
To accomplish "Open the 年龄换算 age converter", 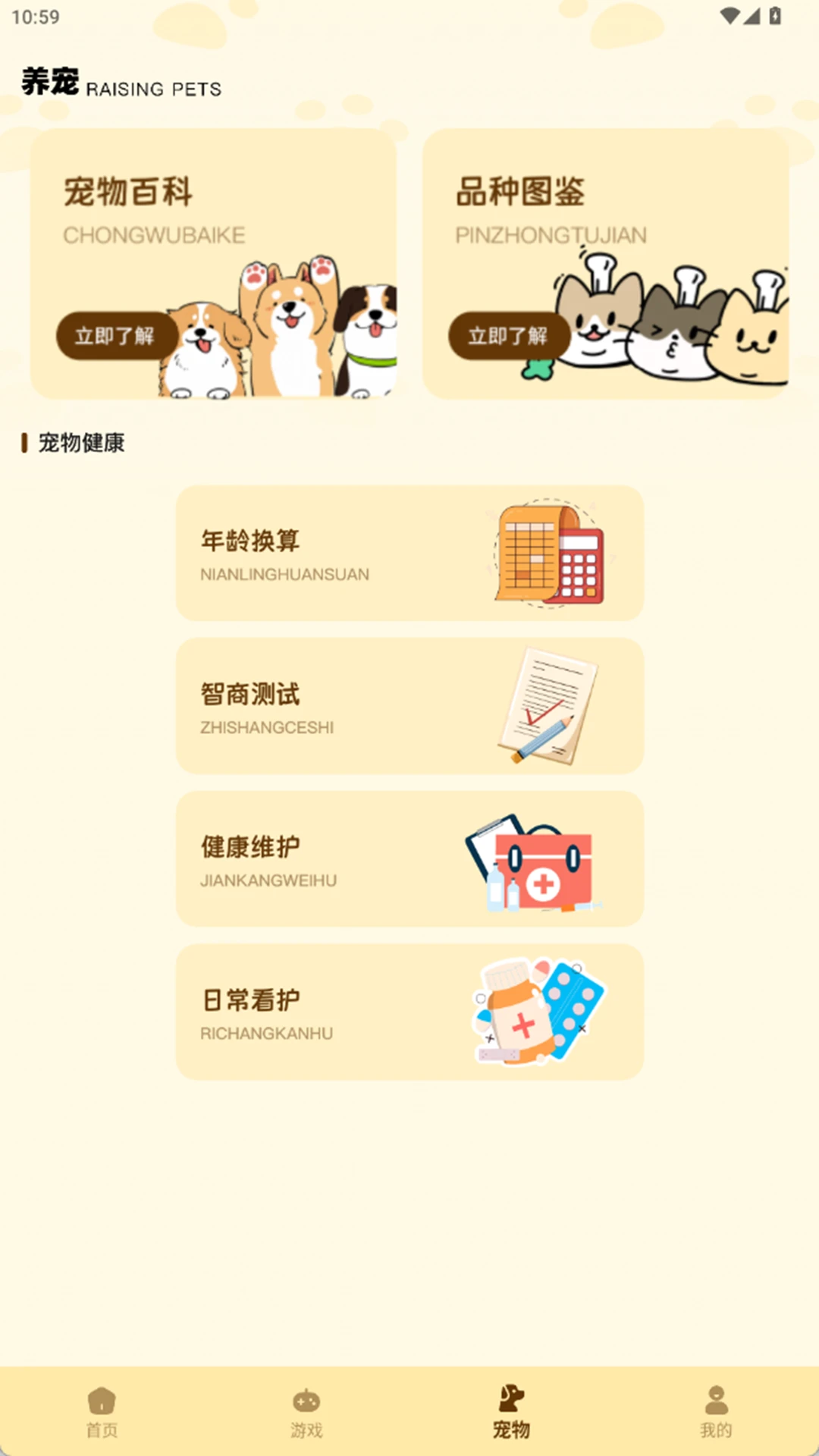I will [409, 554].
